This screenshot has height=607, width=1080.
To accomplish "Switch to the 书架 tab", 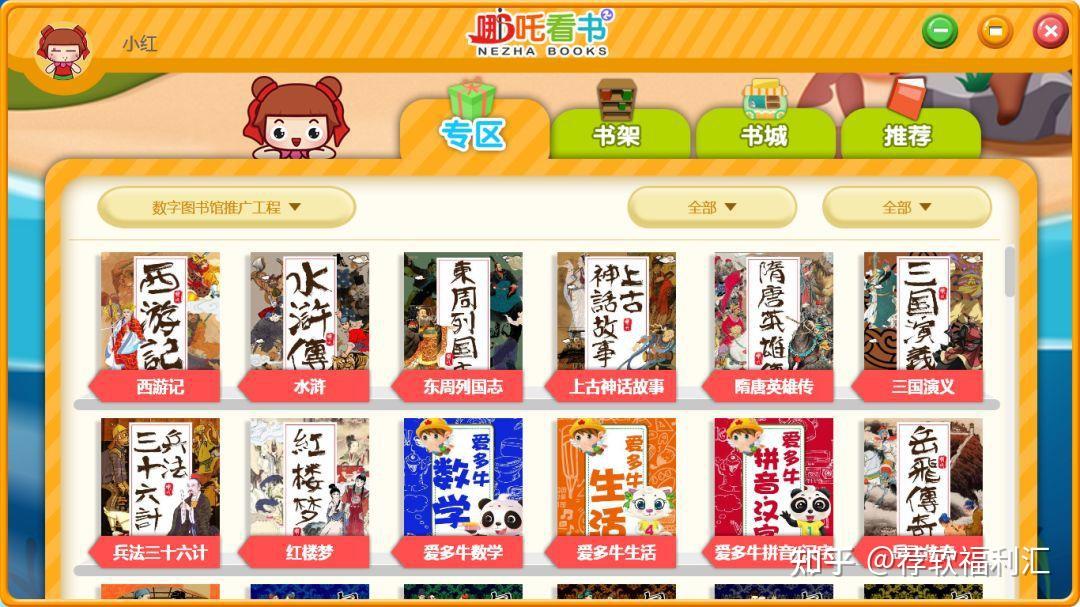I will pyautogui.click(x=617, y=135).
